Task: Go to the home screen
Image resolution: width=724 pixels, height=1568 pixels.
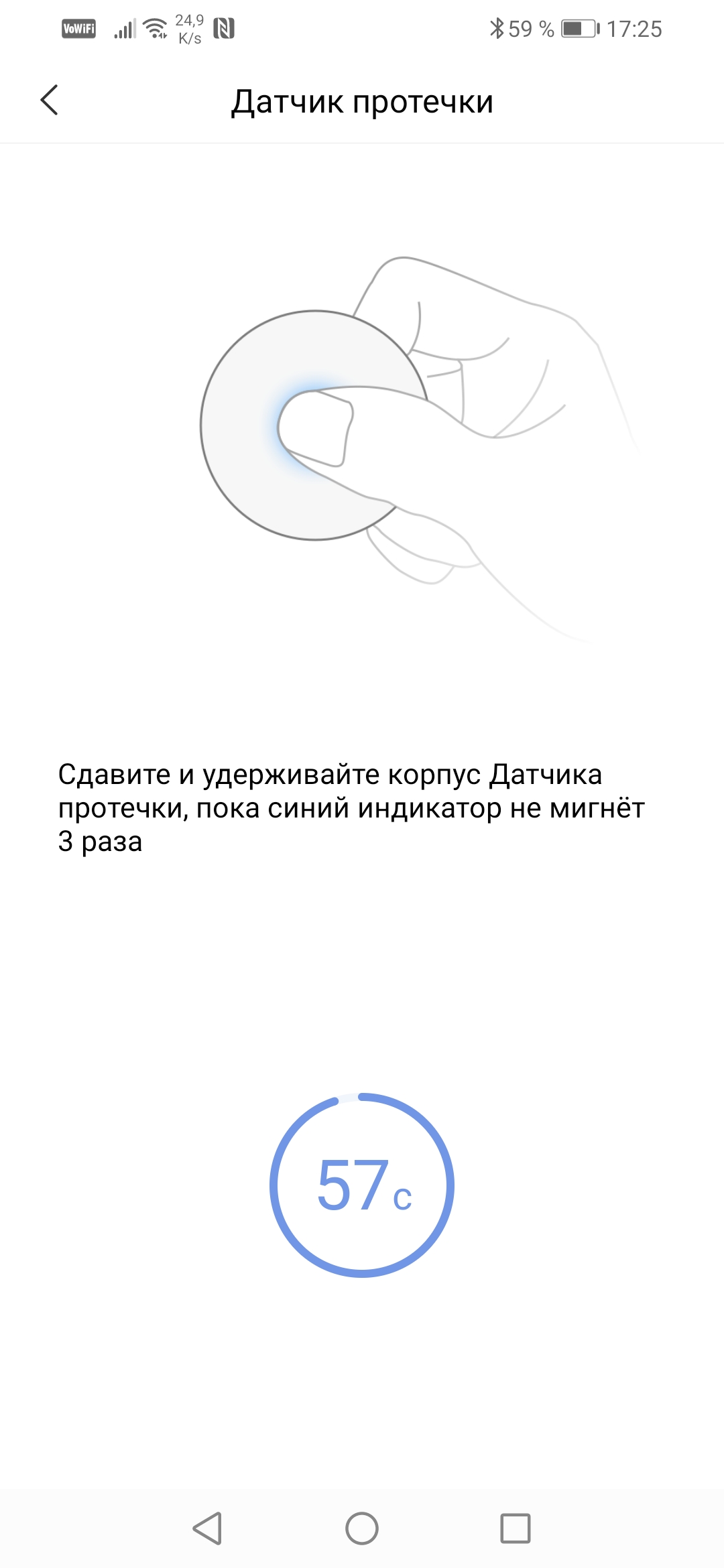Action: [x=362, y=1528]
